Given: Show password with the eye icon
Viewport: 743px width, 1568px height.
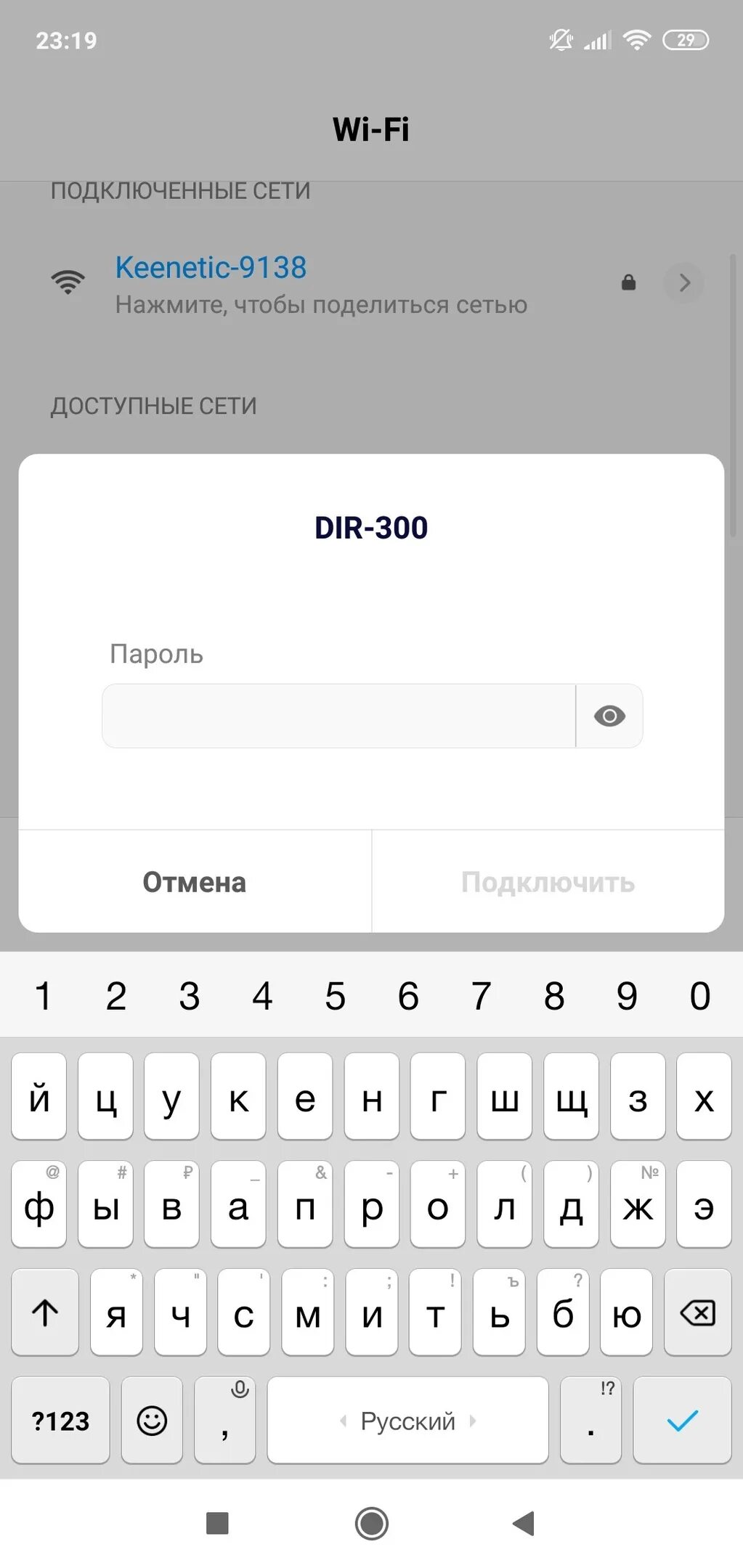Looking at the screenshot, I should pyautogui.click(x=609, y=716).
